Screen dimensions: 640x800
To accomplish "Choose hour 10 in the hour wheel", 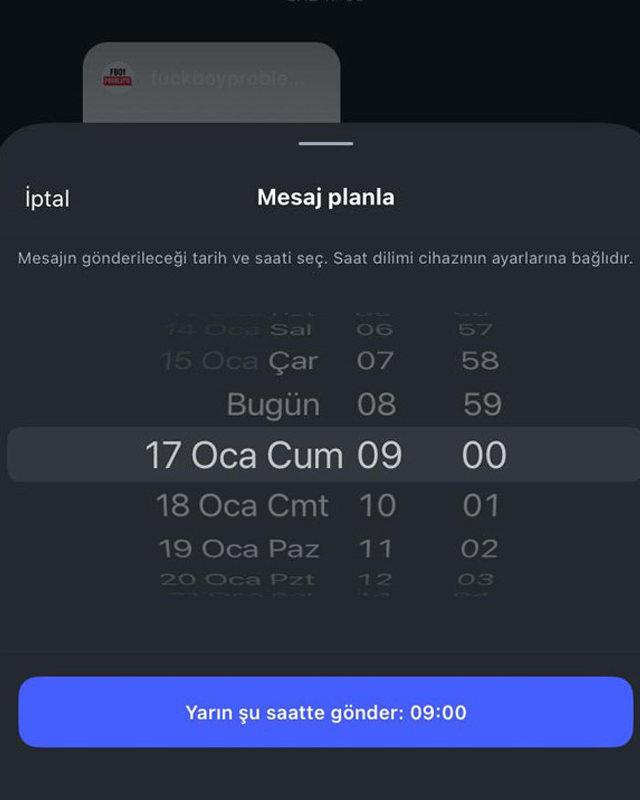I will point(377,506).
